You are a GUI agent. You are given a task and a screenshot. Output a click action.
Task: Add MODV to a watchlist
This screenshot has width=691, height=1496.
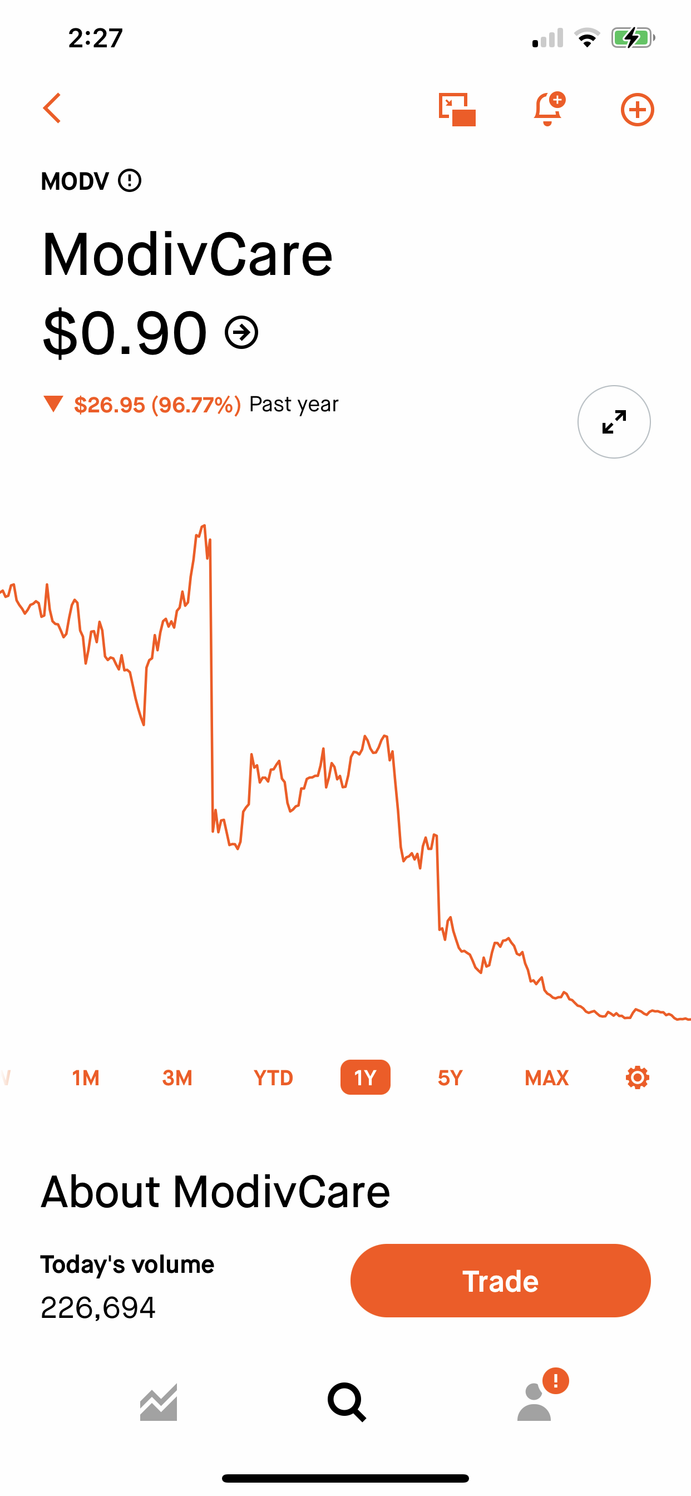(637, 109)
